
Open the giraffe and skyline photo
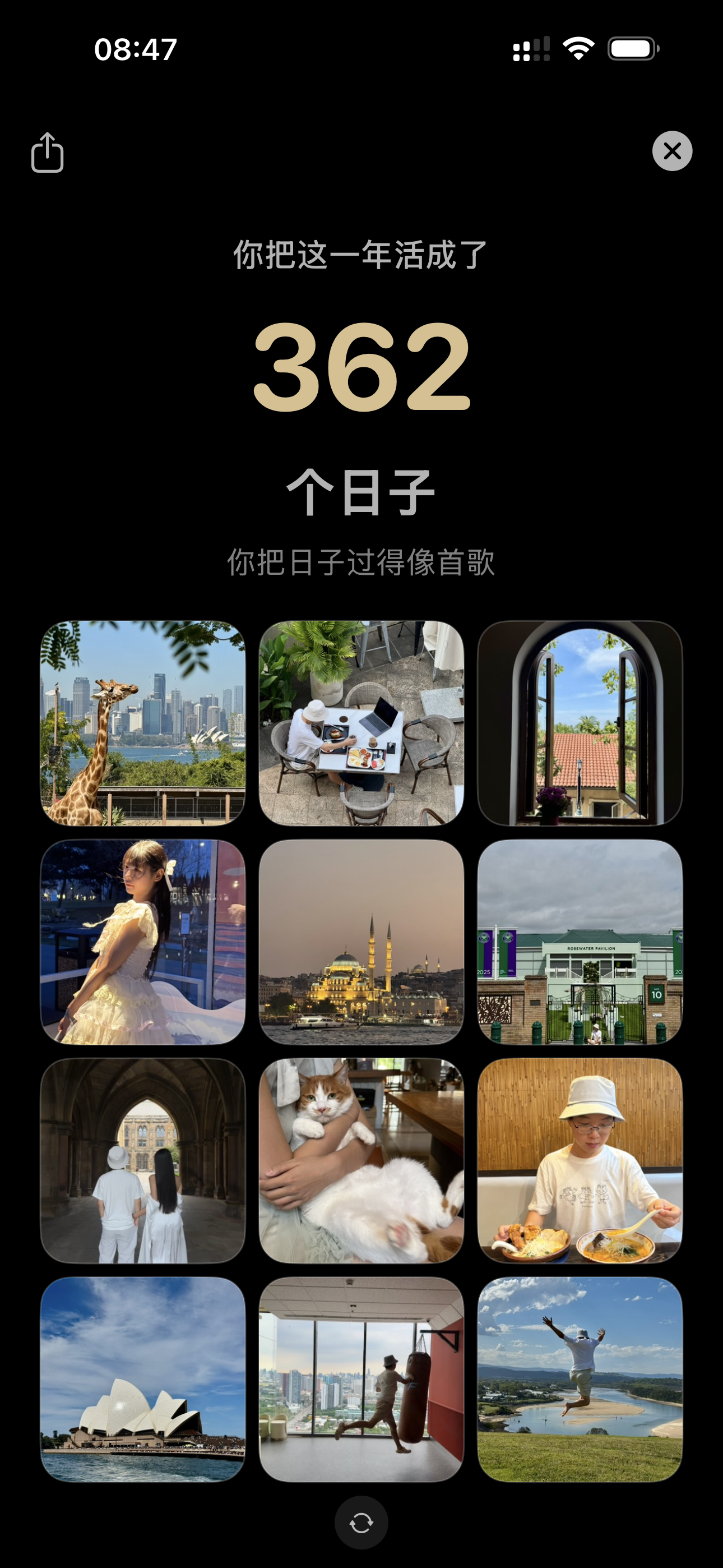pos(143,723)
